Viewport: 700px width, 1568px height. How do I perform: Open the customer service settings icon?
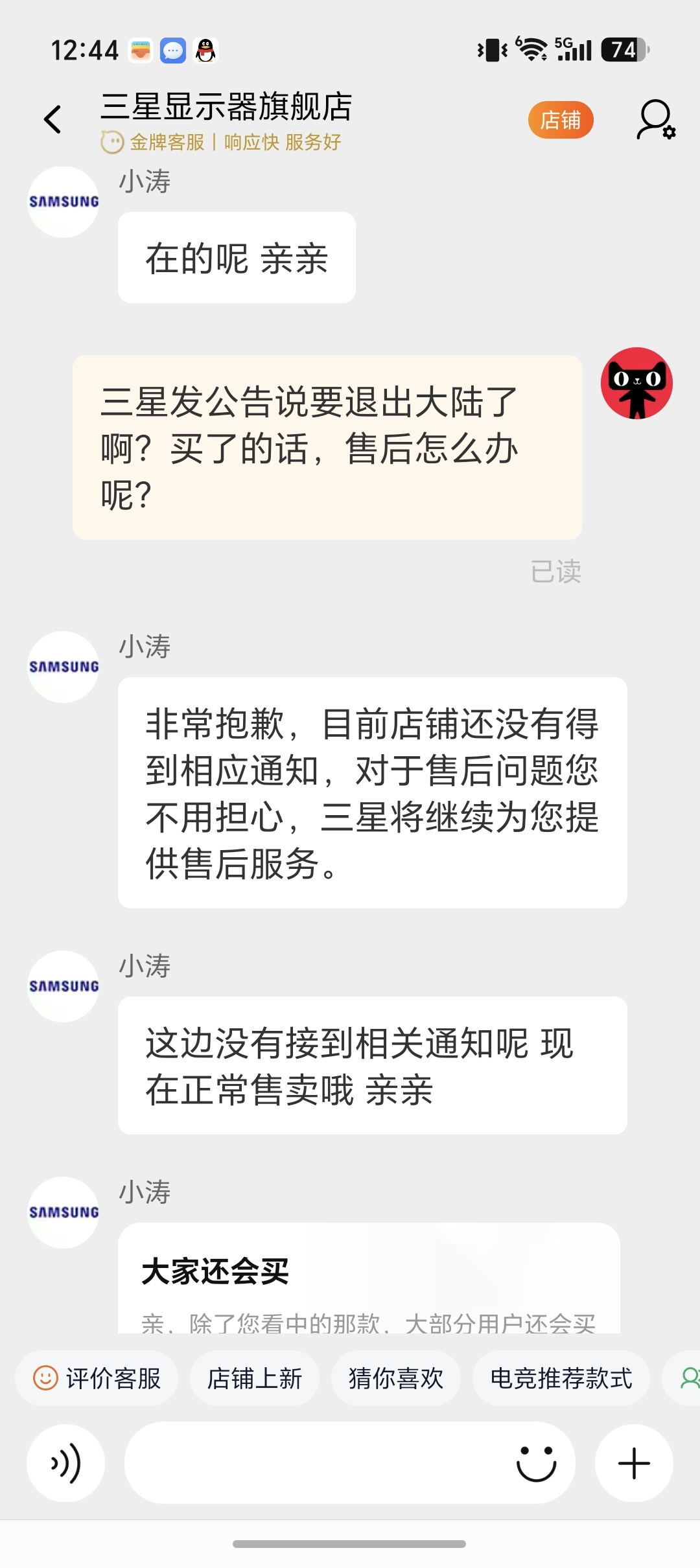coord(656,120)
